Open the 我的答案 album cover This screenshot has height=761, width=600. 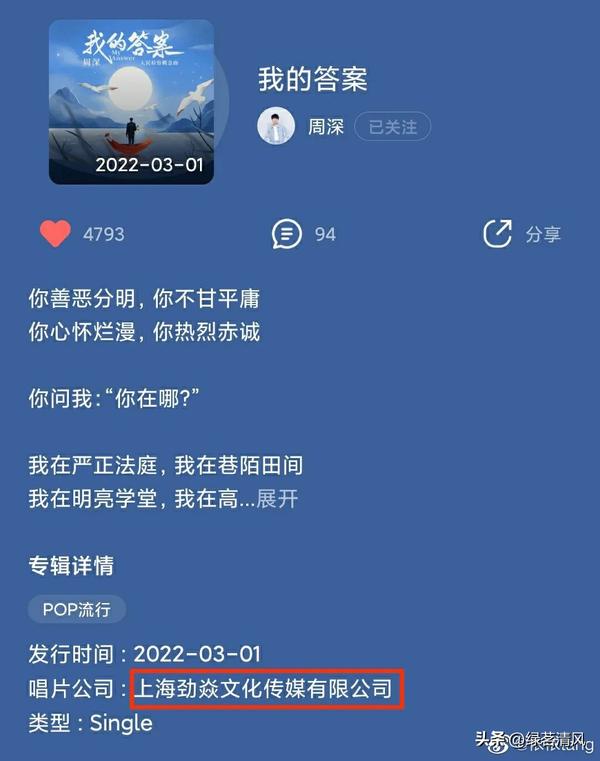tap(131, 102)
